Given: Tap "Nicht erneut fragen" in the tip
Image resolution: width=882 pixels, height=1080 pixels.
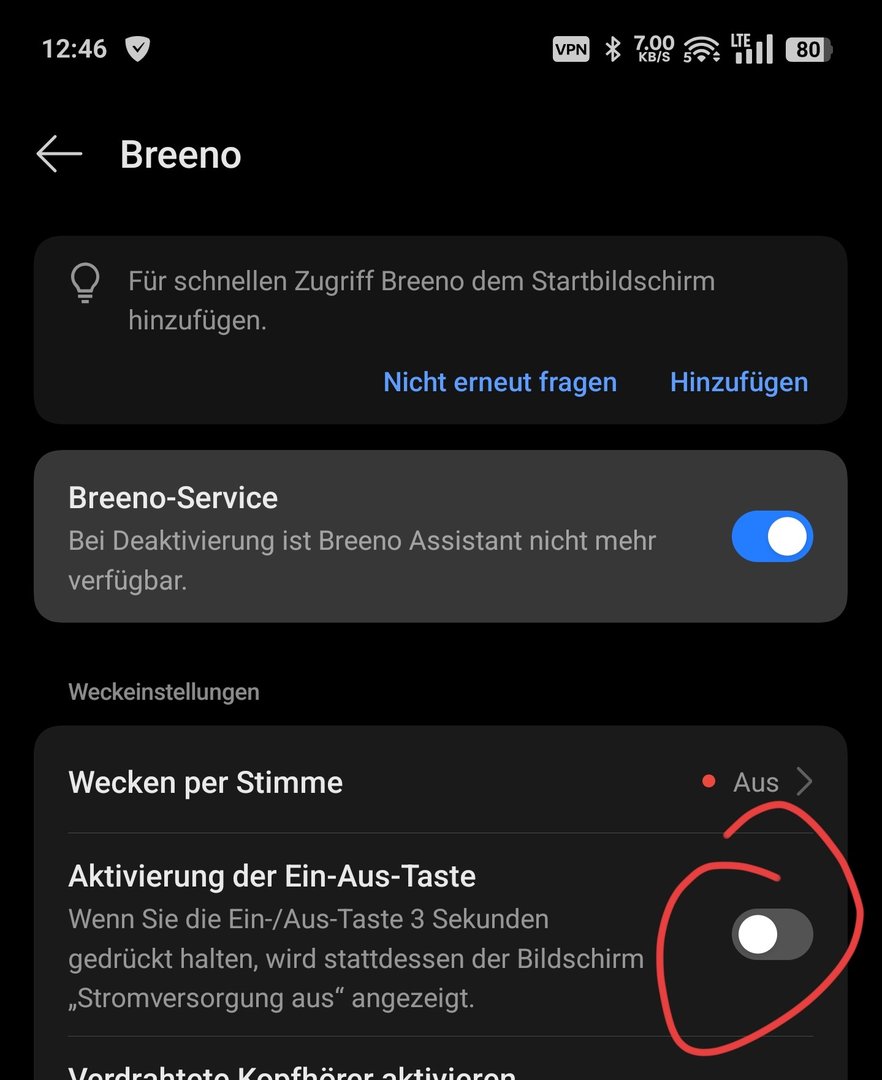Looking at the screenshot, I should pos(500,382).
